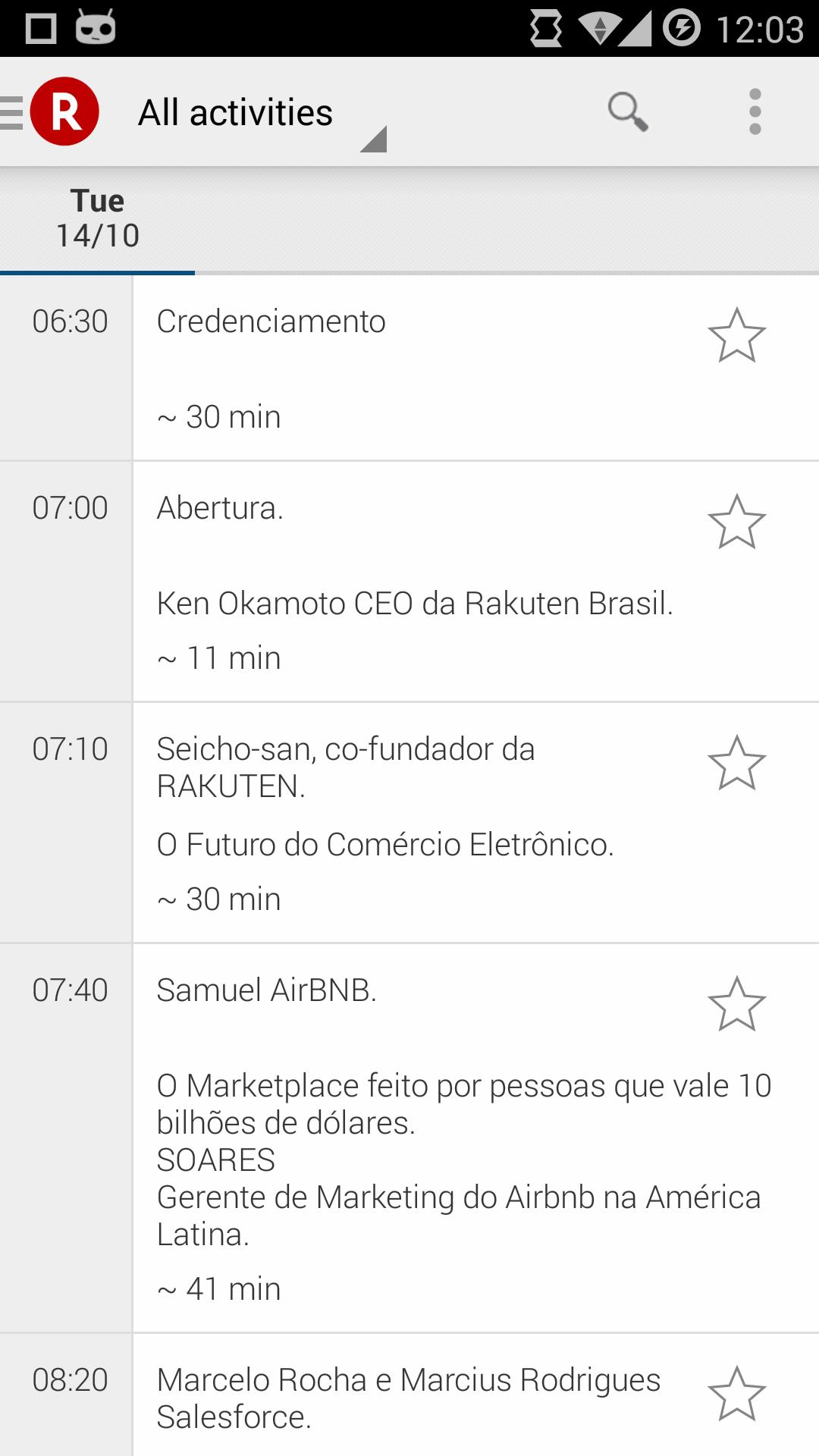The image size is (819, 1456).
Task: Favorite the Credenciamento session star
Action: tap(736, 334)
